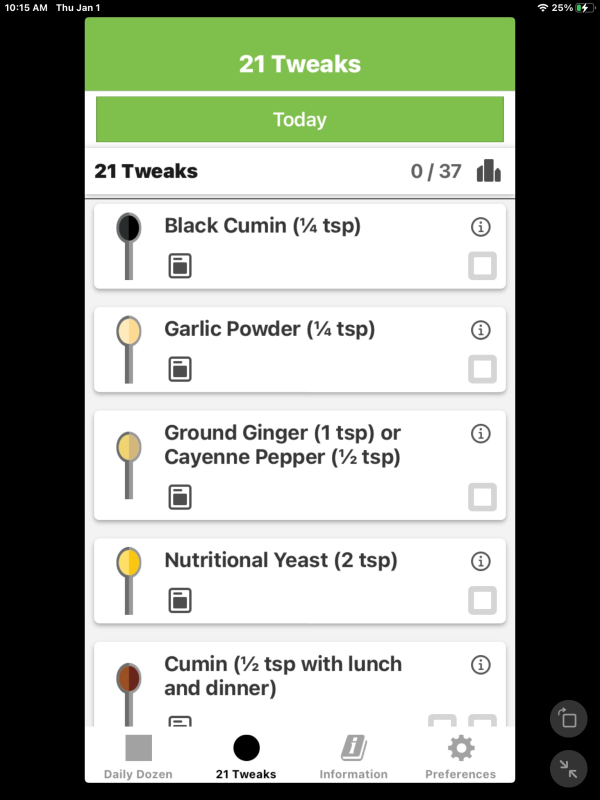Screen dimensions: 600x800
Task: Show info about Garlic Powder
Action: (481, 330)
